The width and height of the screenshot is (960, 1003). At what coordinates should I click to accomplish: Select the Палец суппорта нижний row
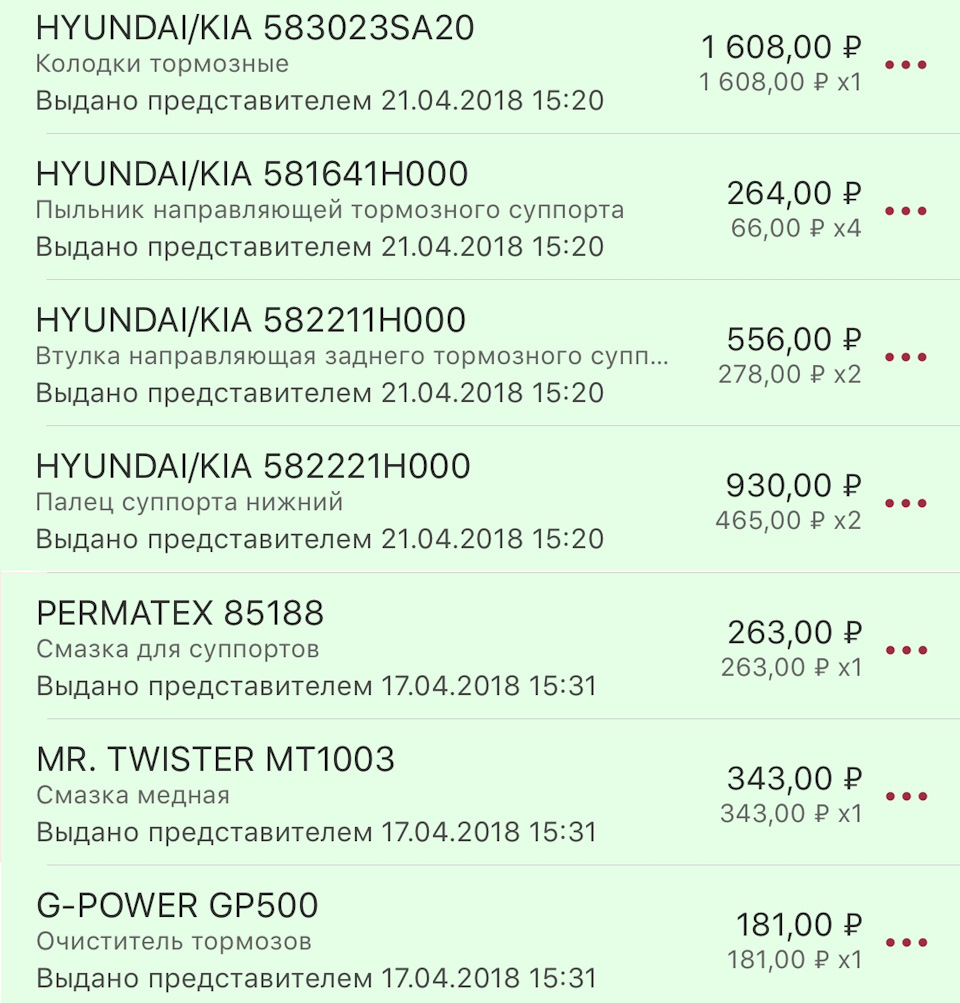(x=350, y=503)
